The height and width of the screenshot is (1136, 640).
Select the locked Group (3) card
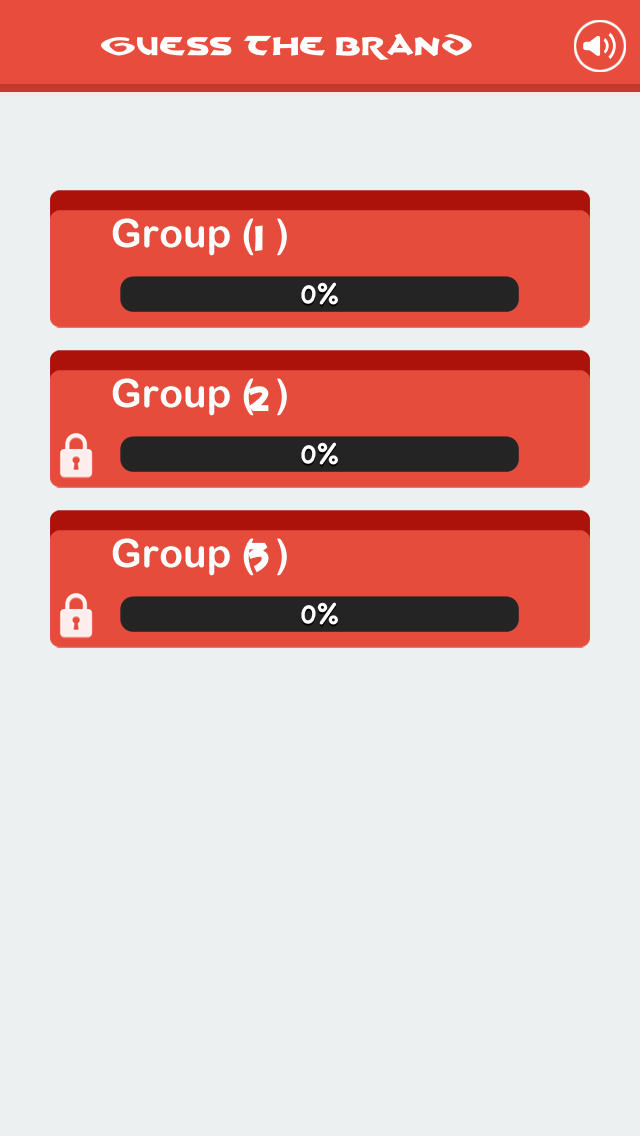click(x=320, y=579)
